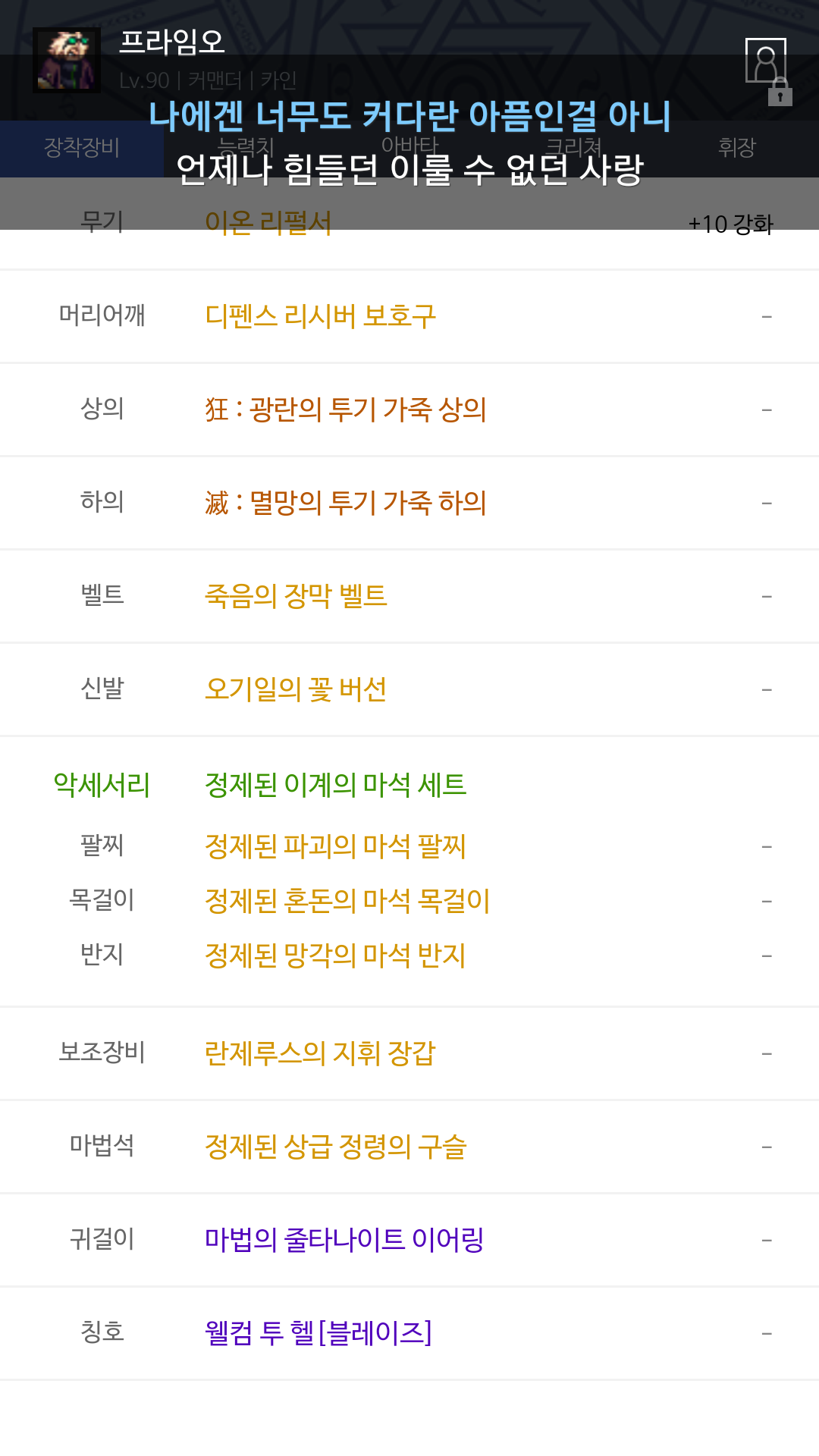Switch to the 크리쳐 tab
819x1456 pixels.
[573, 147]
